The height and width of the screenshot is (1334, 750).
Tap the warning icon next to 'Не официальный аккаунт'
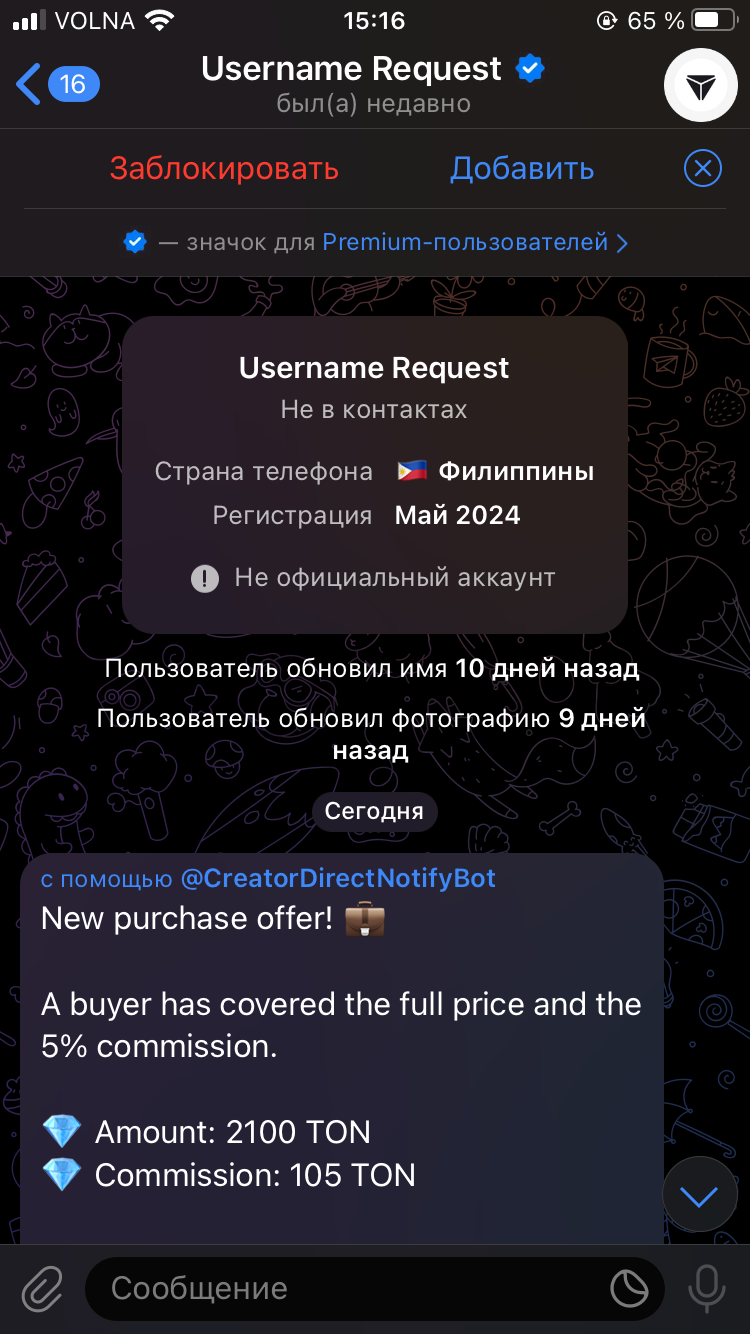coord(204,578)
